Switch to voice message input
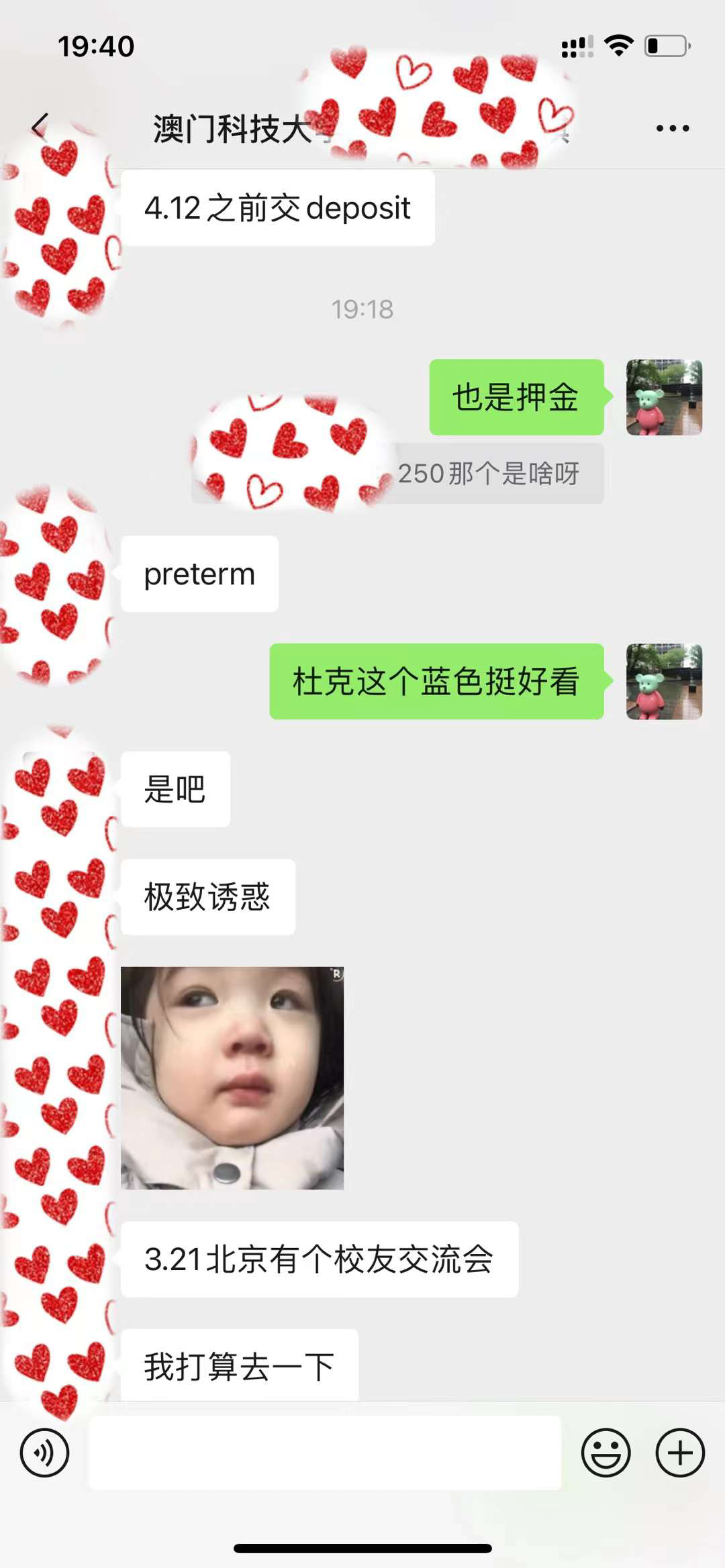The width and height of the screenshot is (725, 1568). [x=44, y=1453]
